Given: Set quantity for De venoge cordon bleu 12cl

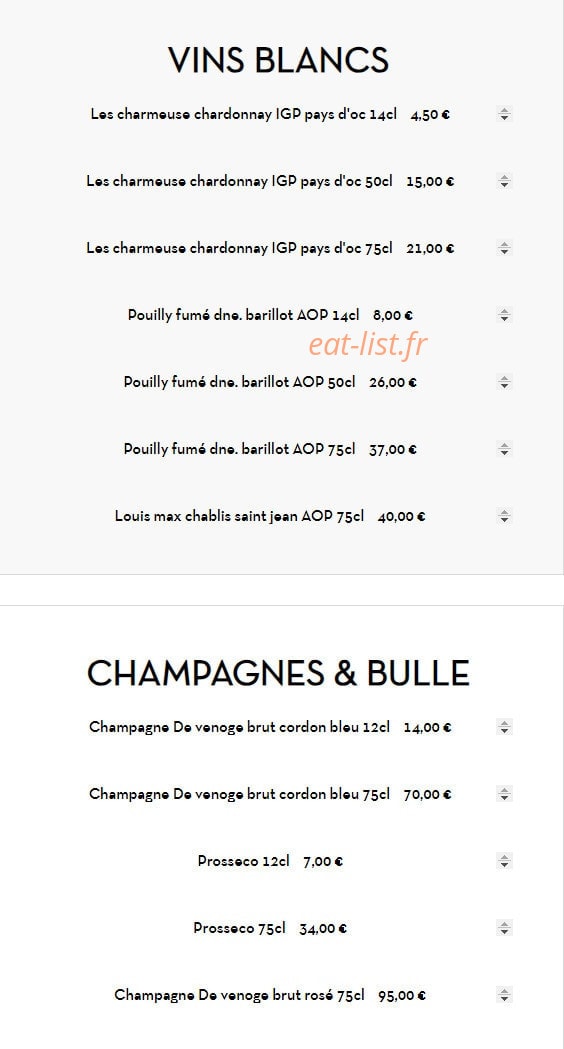Looking at the screenshot, I should click(504, 727).
